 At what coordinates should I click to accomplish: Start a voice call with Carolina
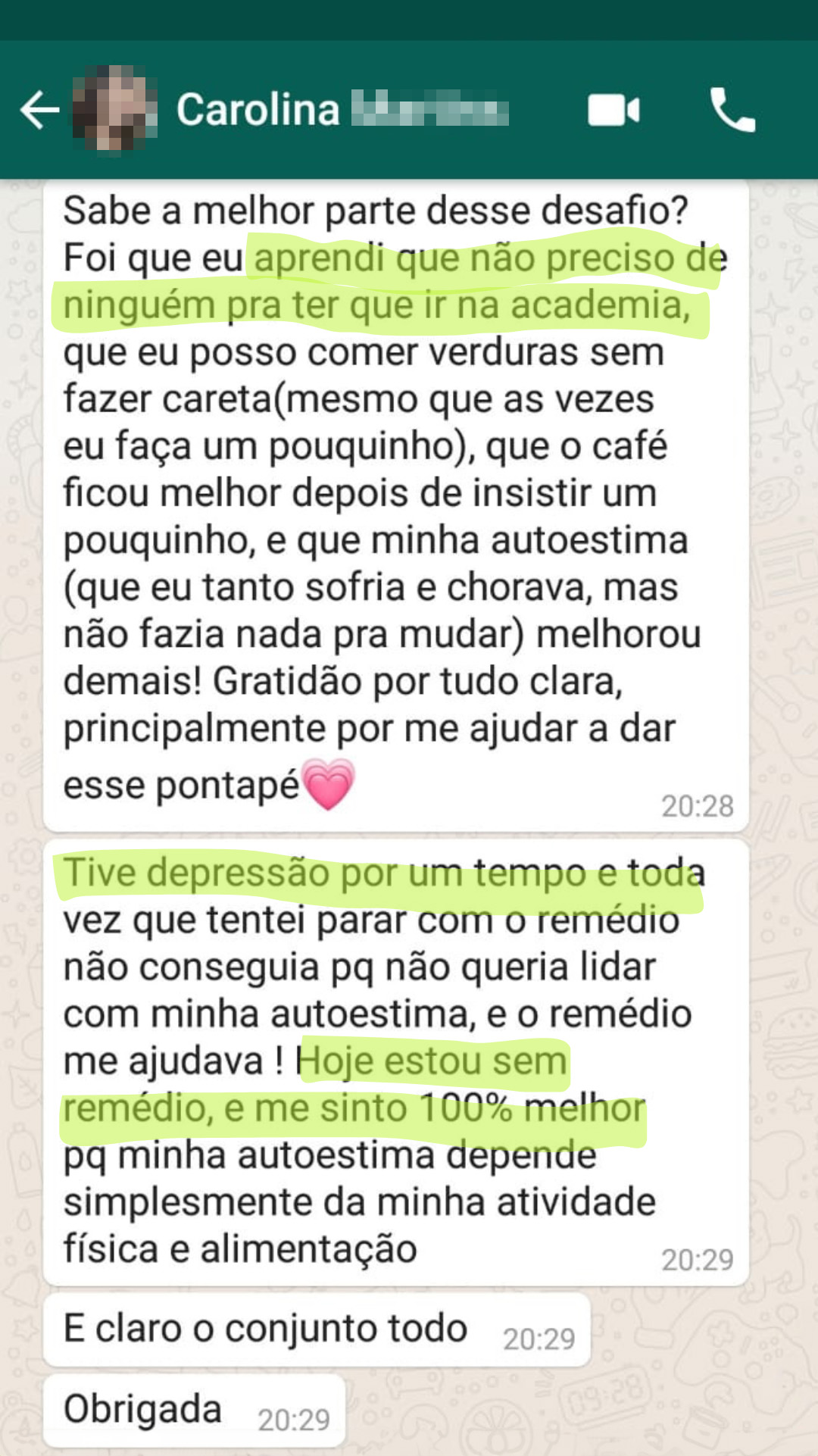pos(732,111)
